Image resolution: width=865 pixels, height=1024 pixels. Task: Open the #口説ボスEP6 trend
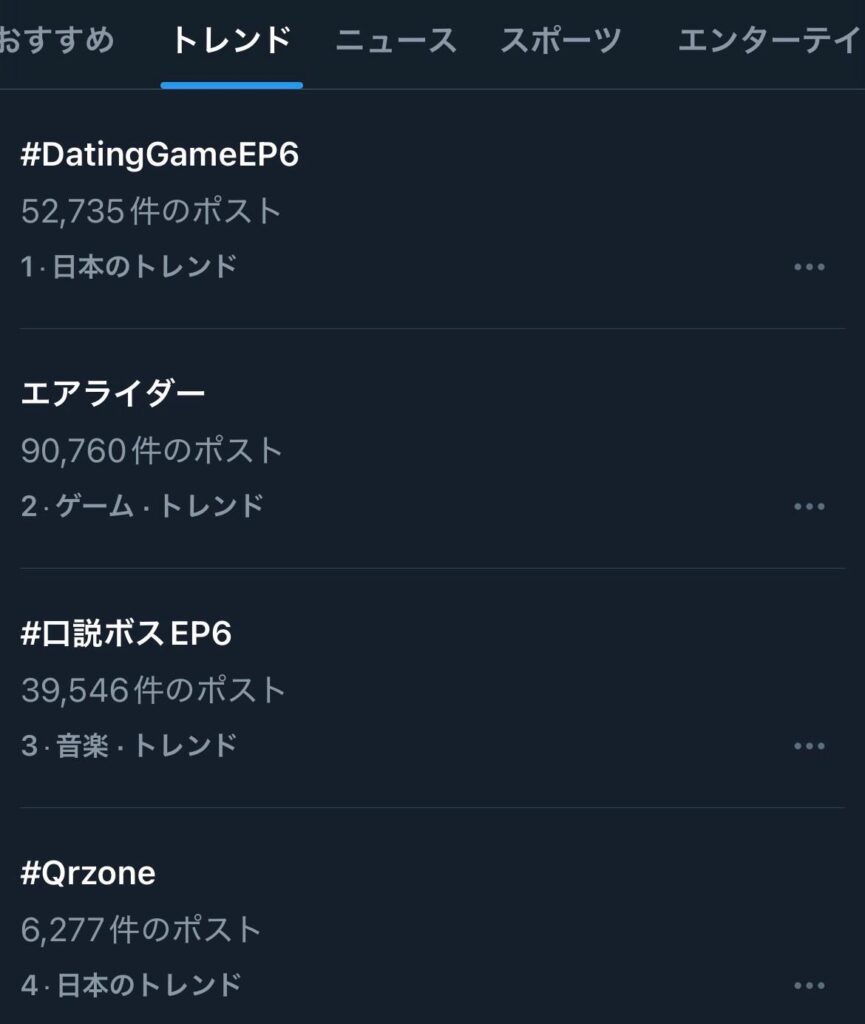[126, 634]
